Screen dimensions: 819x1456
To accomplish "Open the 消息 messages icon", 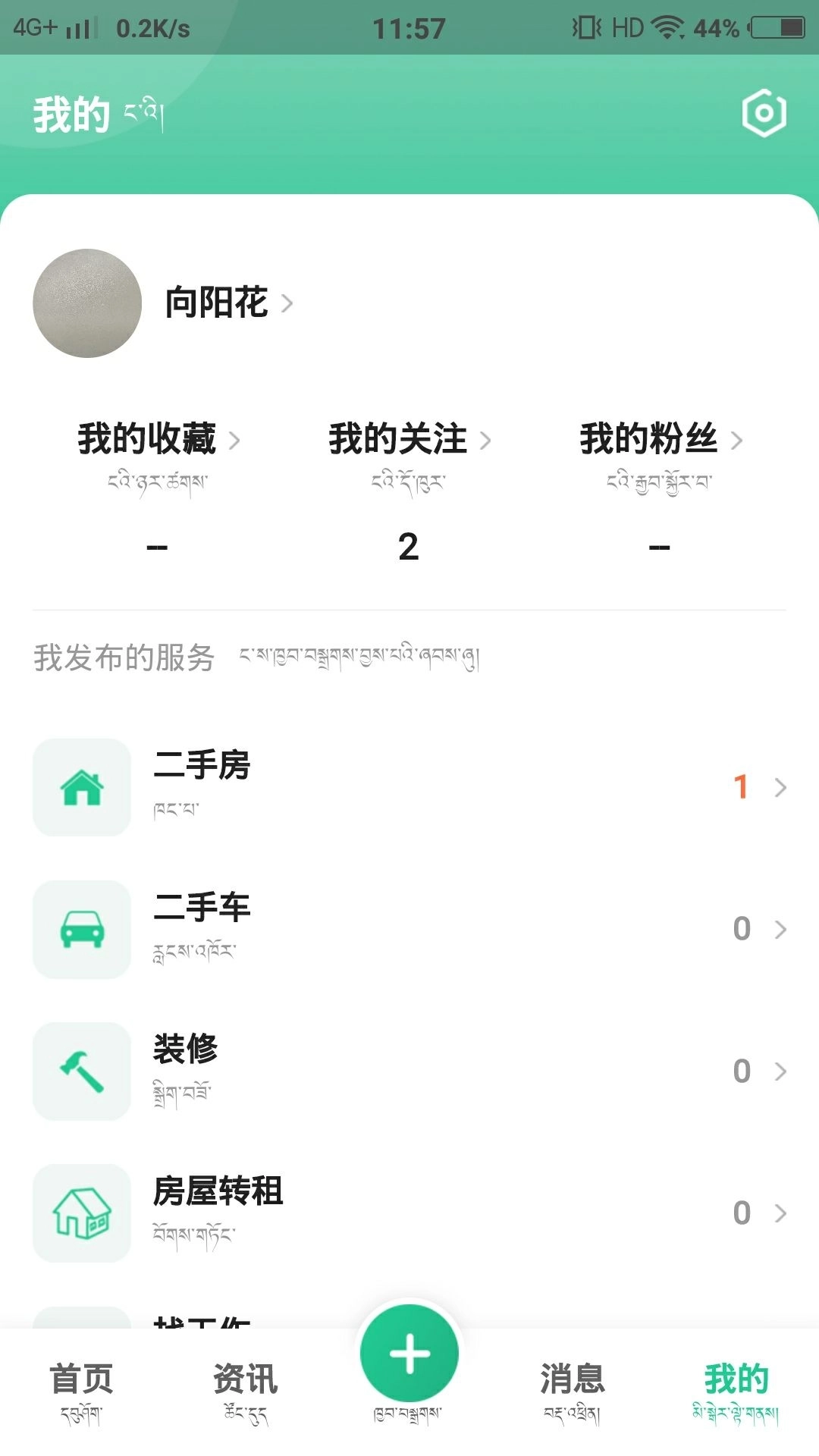I will click(573, 1376).
